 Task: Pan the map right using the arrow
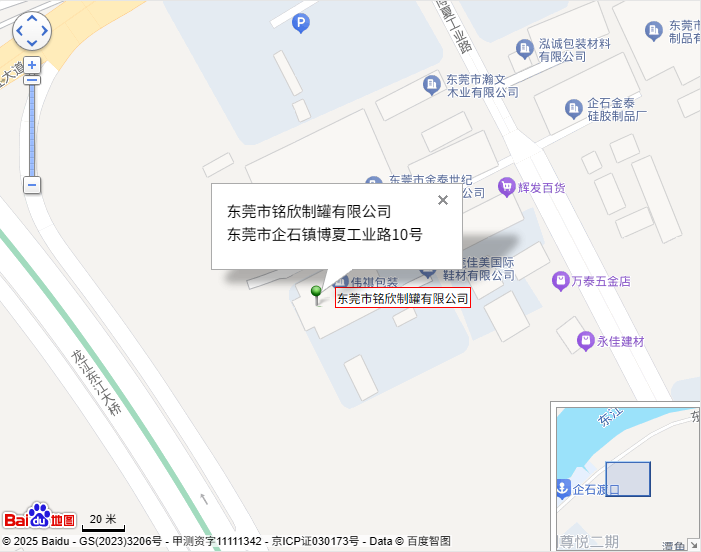click(x=45, y=31)
